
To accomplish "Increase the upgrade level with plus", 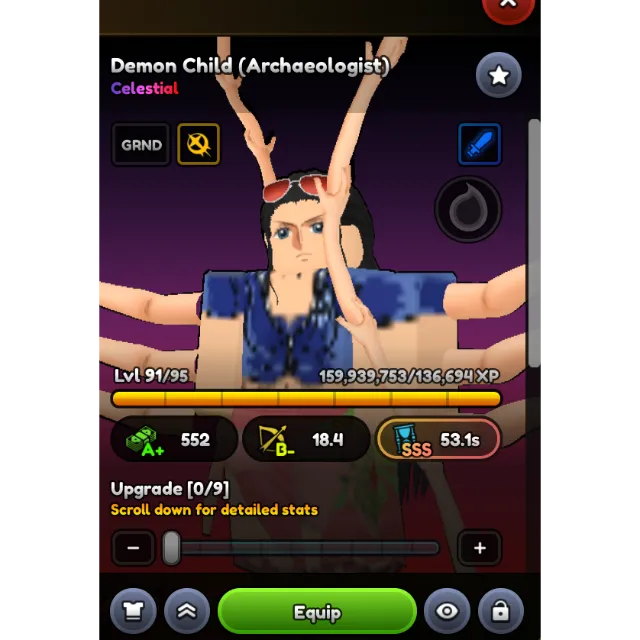I will 479,548.
